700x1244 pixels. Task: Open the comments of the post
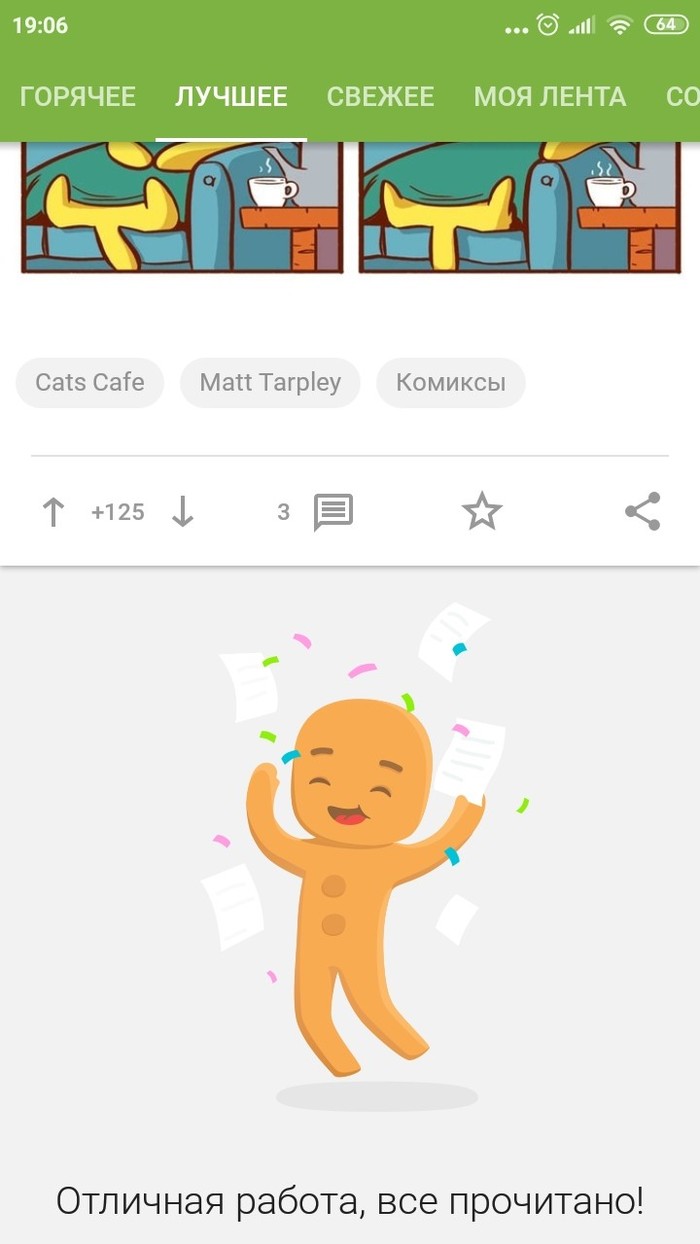coord(332,512)
